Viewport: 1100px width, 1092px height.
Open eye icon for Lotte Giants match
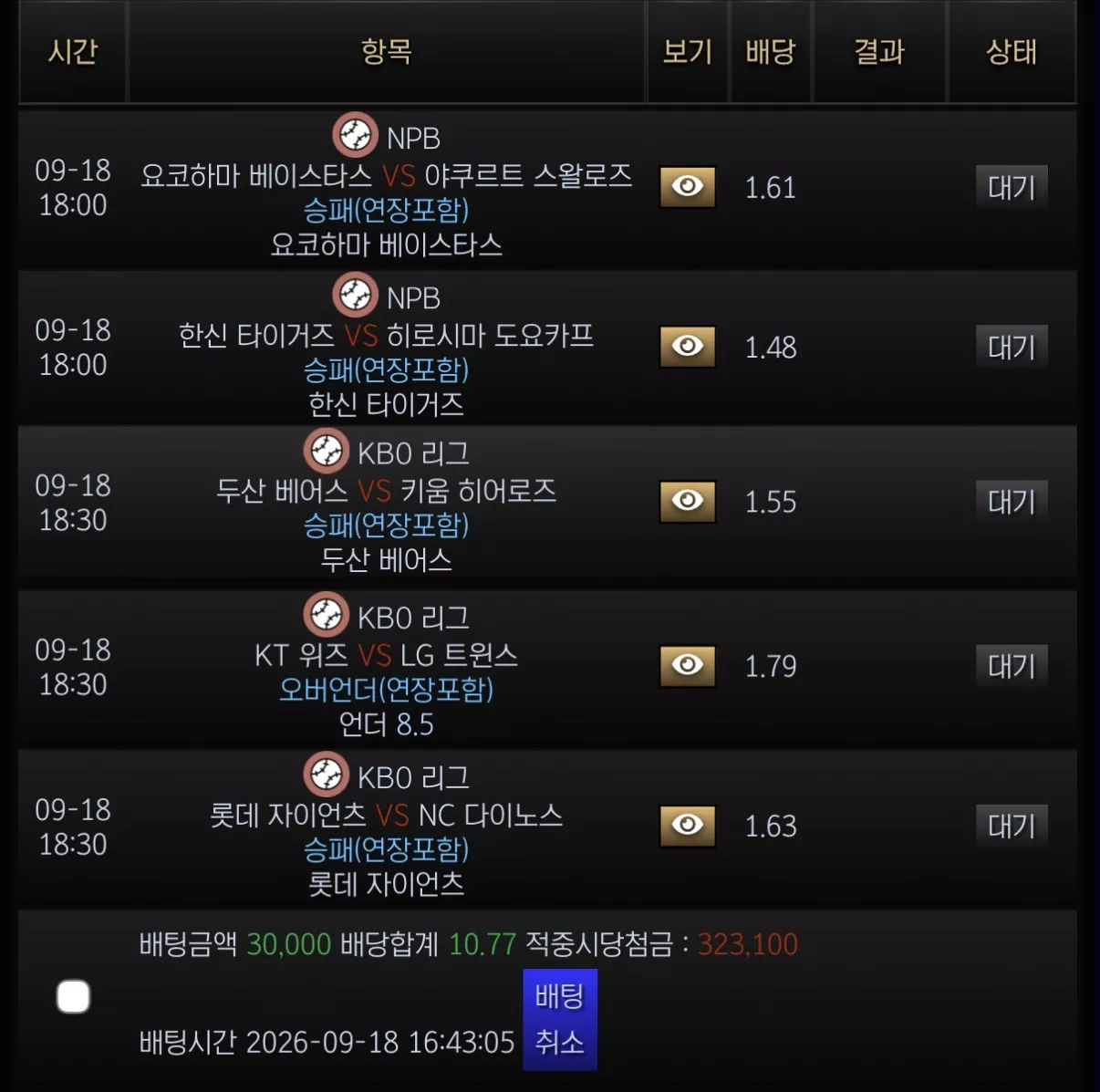click(688, 825)
